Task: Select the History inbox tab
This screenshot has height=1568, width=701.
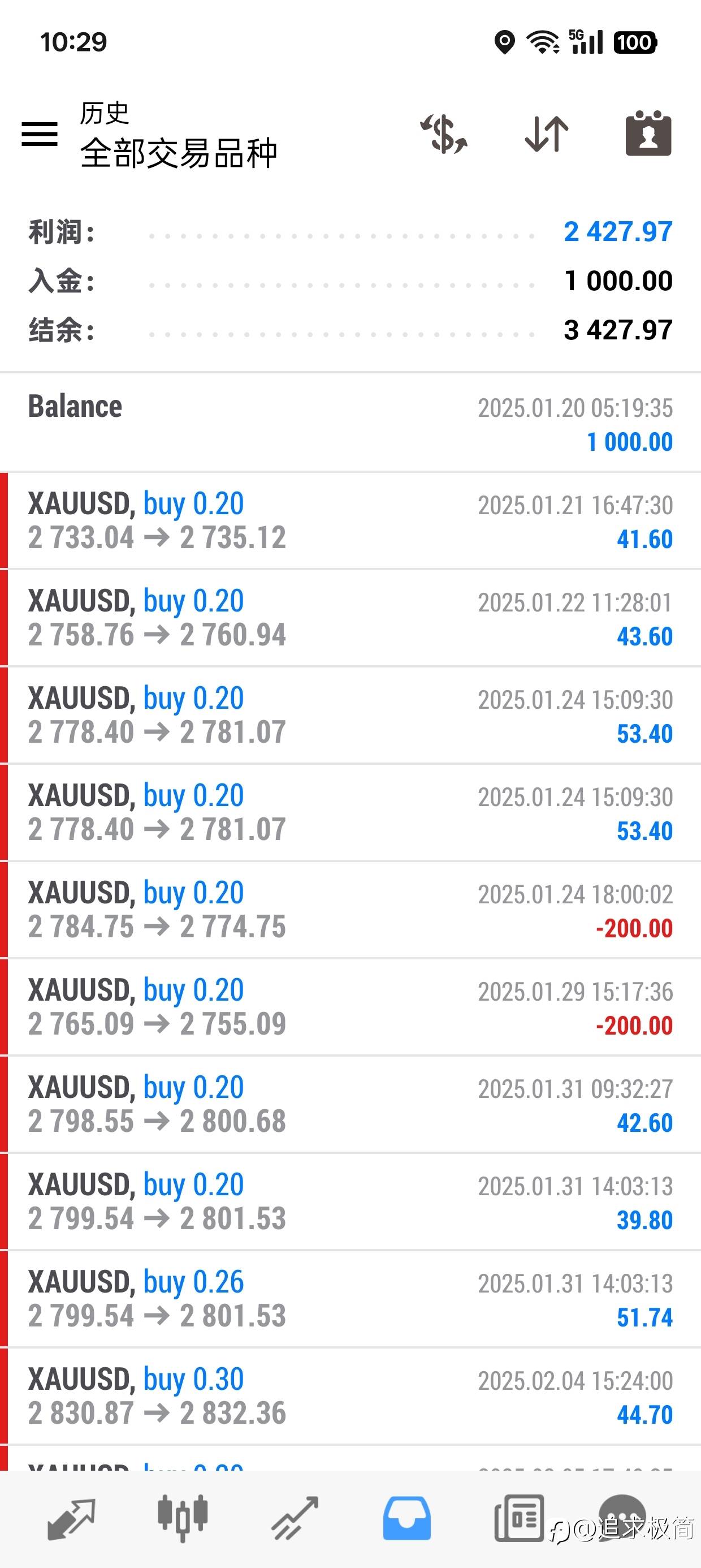Action: tap(406, 1519)
